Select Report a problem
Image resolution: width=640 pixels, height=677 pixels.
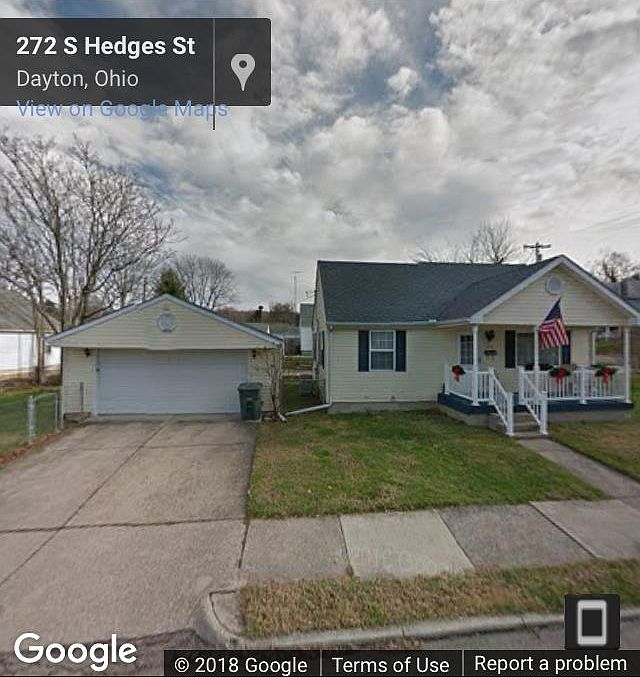point(550,663)
